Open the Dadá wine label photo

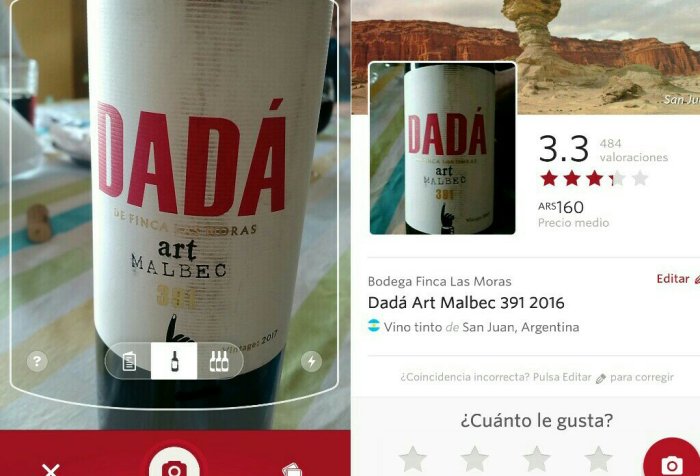tap(442, 148)
